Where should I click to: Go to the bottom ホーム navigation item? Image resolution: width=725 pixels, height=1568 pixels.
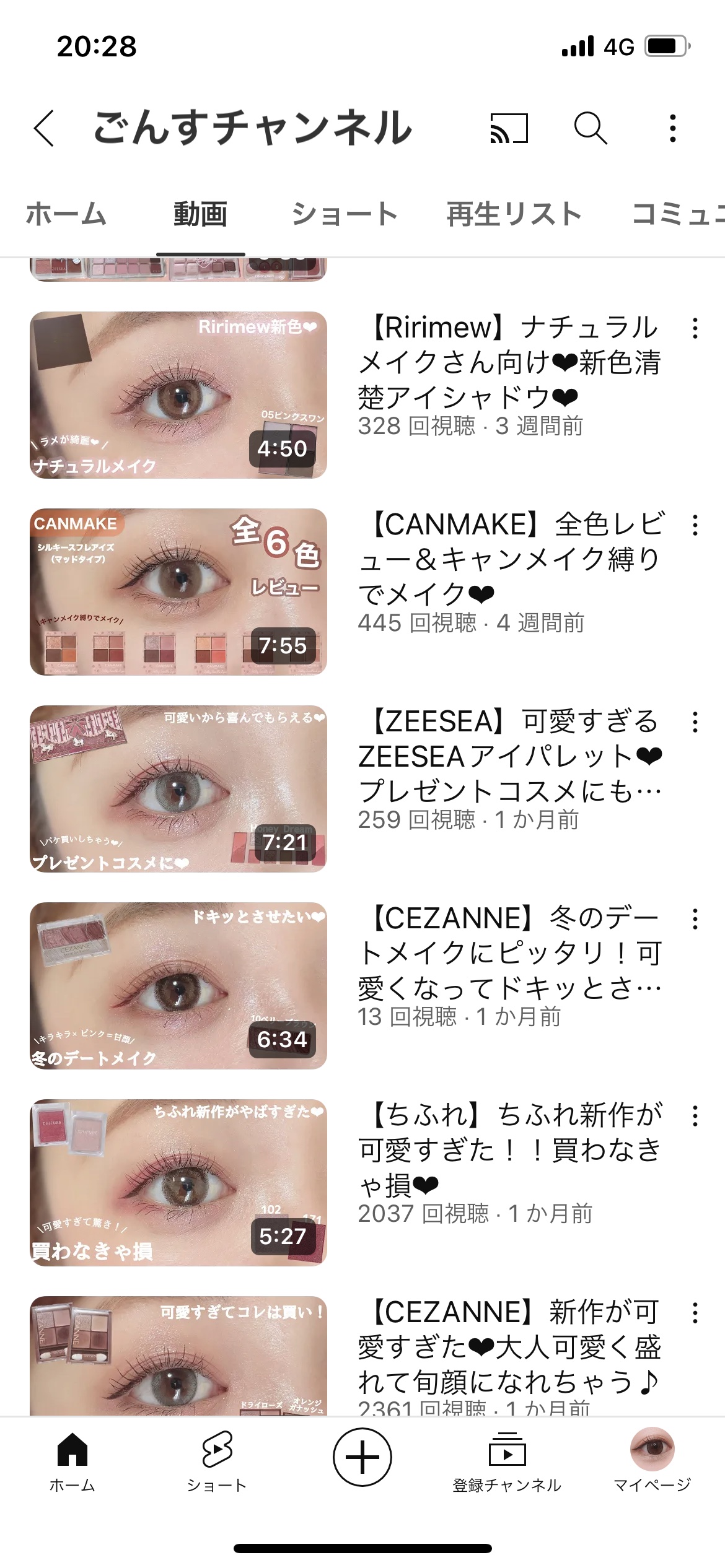pos(72,1461)
